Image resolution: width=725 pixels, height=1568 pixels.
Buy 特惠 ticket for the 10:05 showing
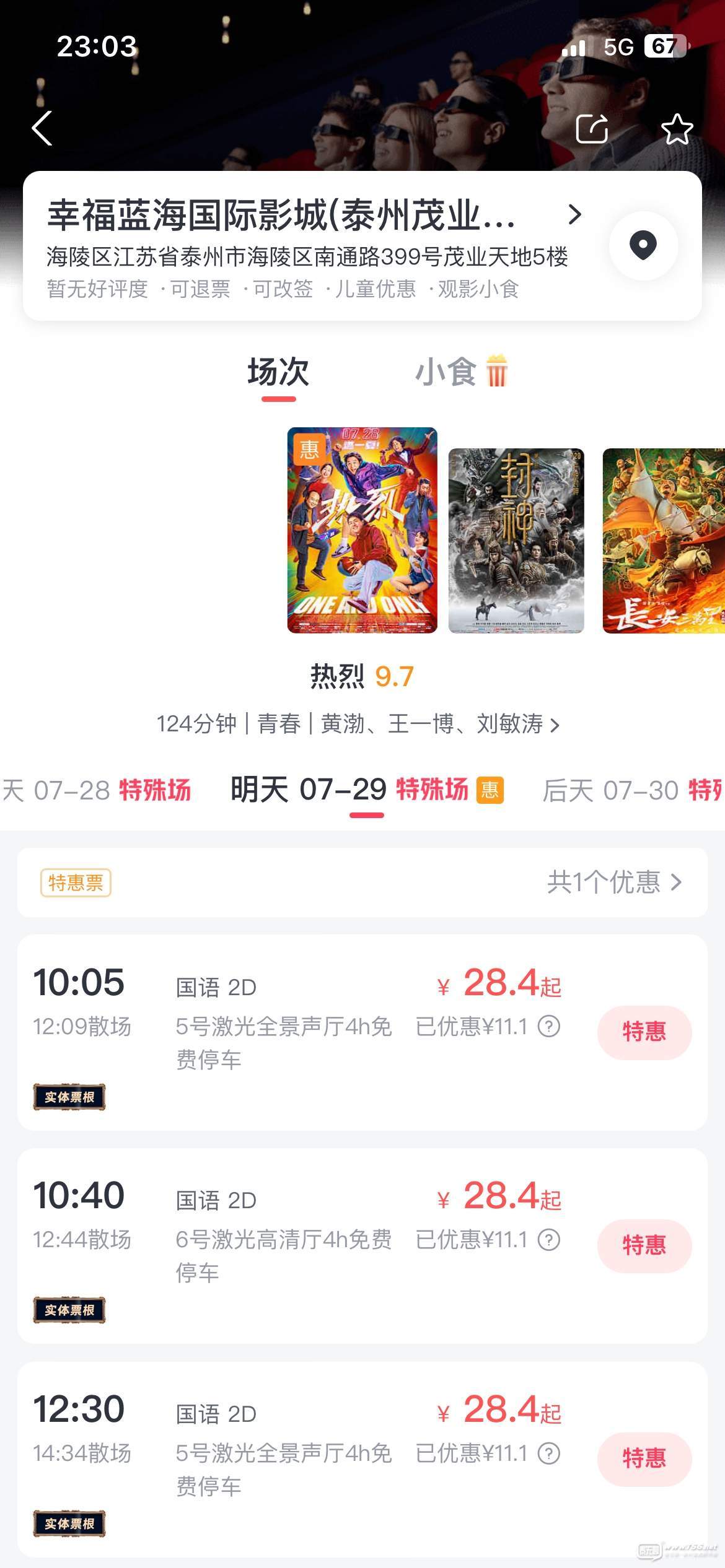pyautogui.click(x=644, y=1032)
